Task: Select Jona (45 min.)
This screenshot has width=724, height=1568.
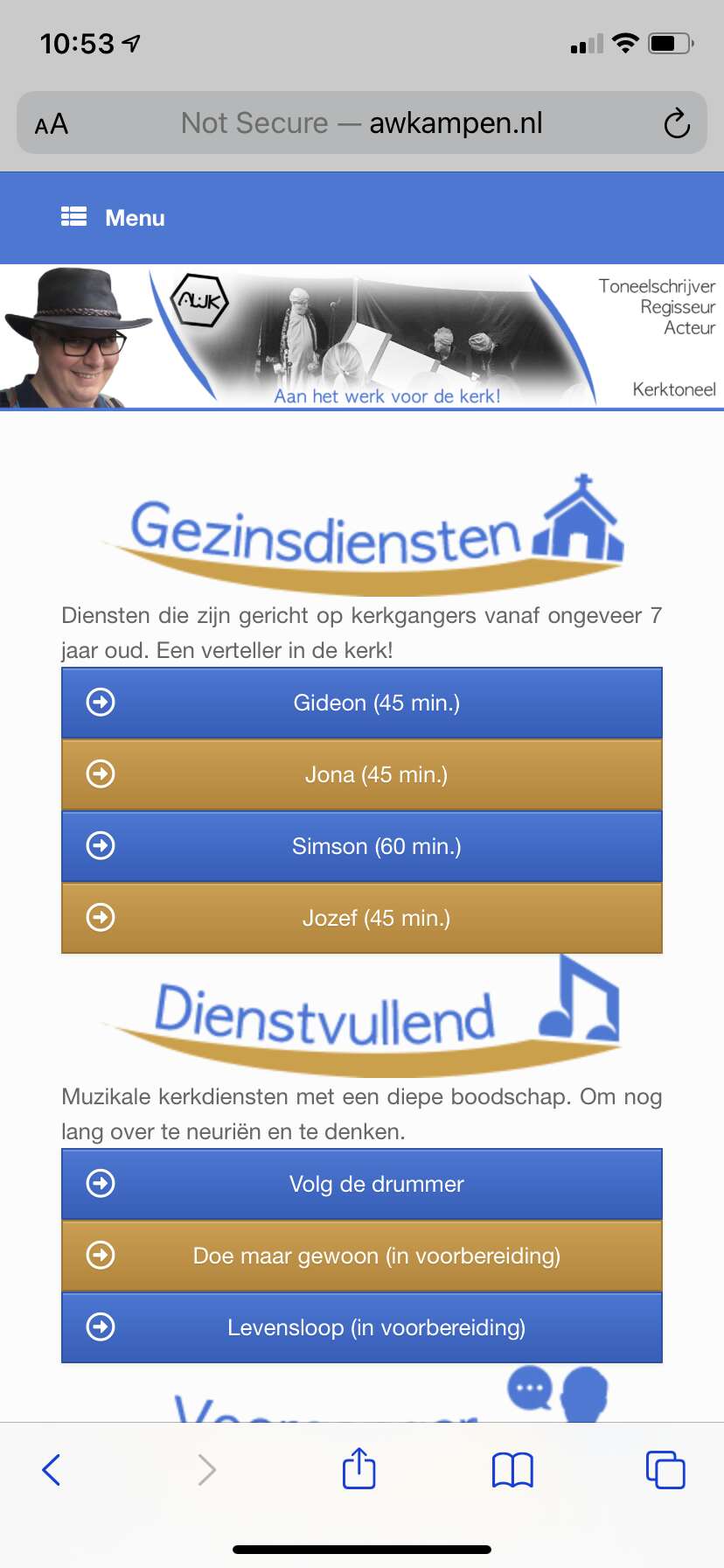Action: click(362, 774)
